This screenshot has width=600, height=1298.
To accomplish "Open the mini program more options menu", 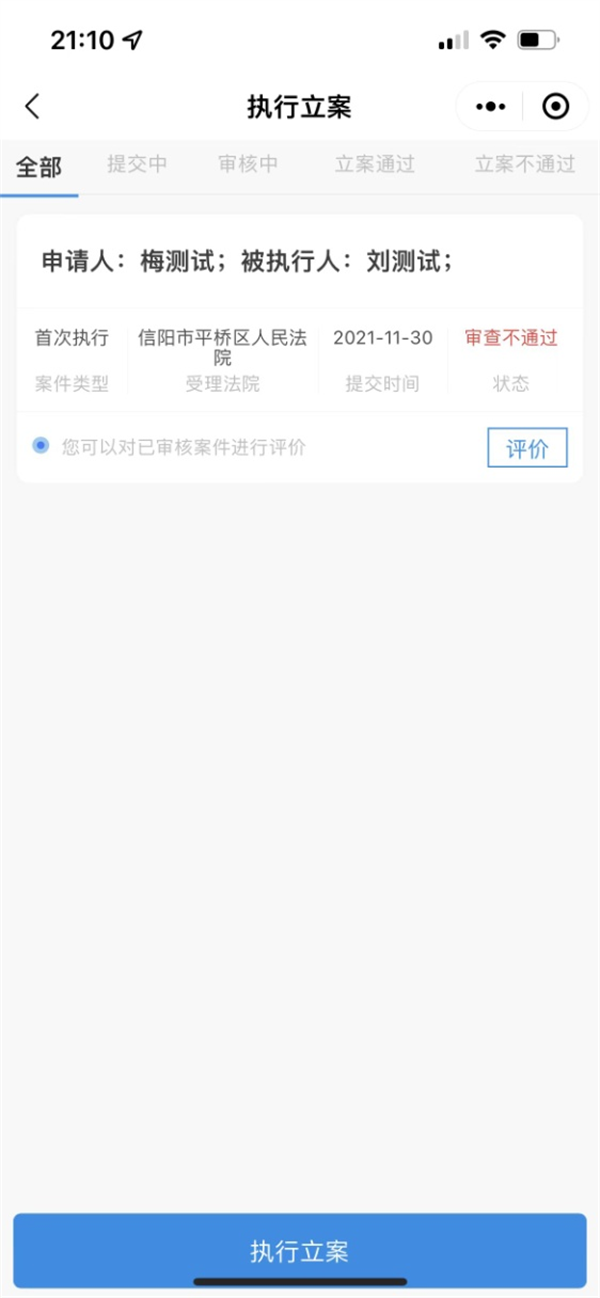I will click(490, 107).
